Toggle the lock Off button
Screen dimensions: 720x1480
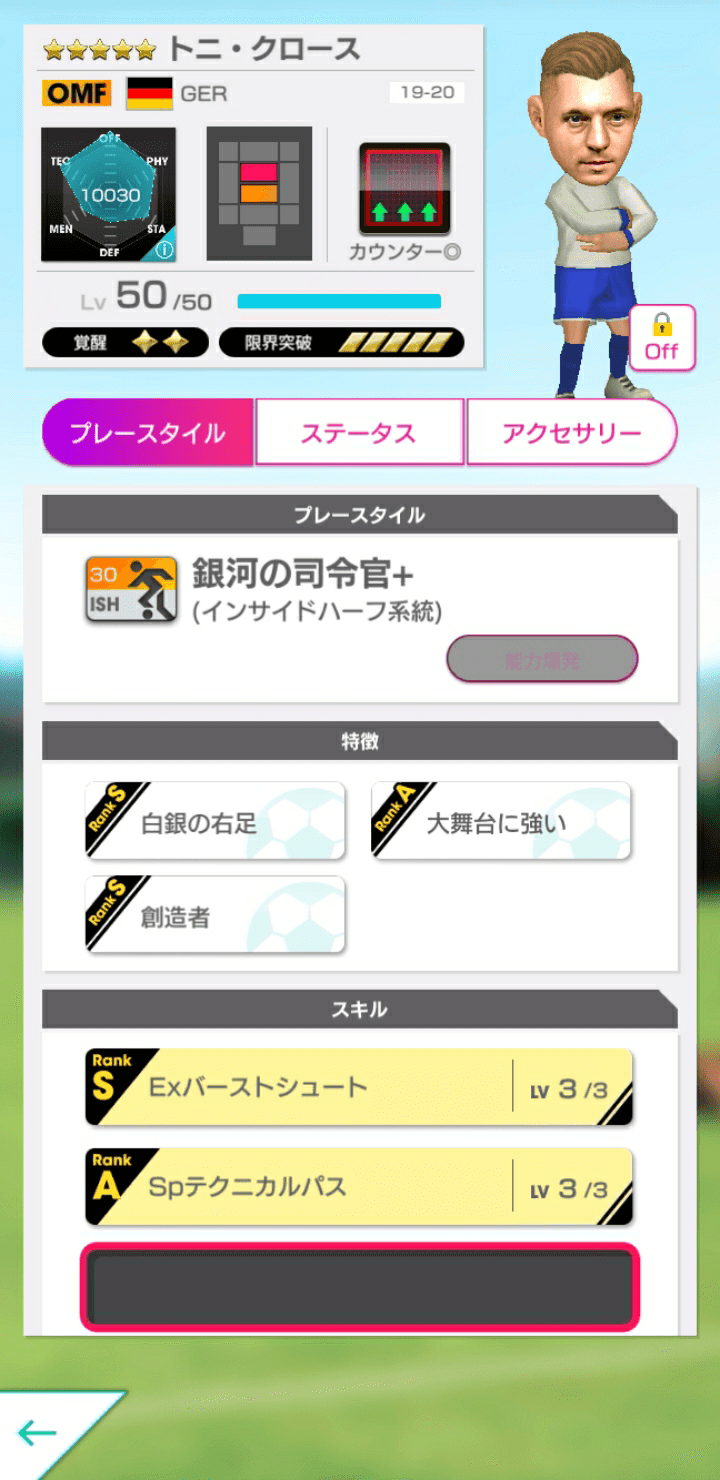pyautogui.click(x=661, y=338)
